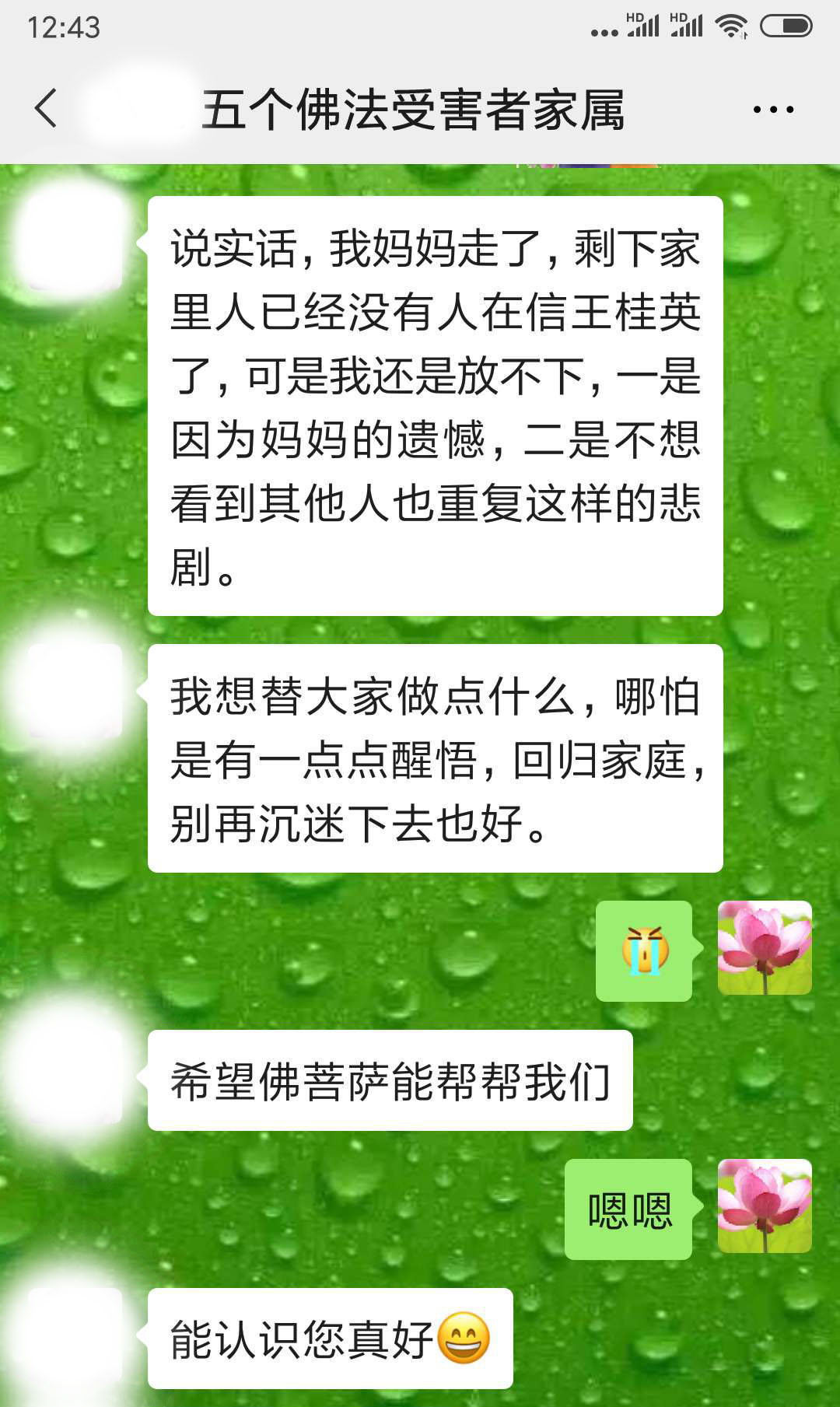Tap avatar next to 希望佛菩萨能帮帮我们 message
The height and width of the screenshot is (1407, 840).
click(x=75, y=1076)
